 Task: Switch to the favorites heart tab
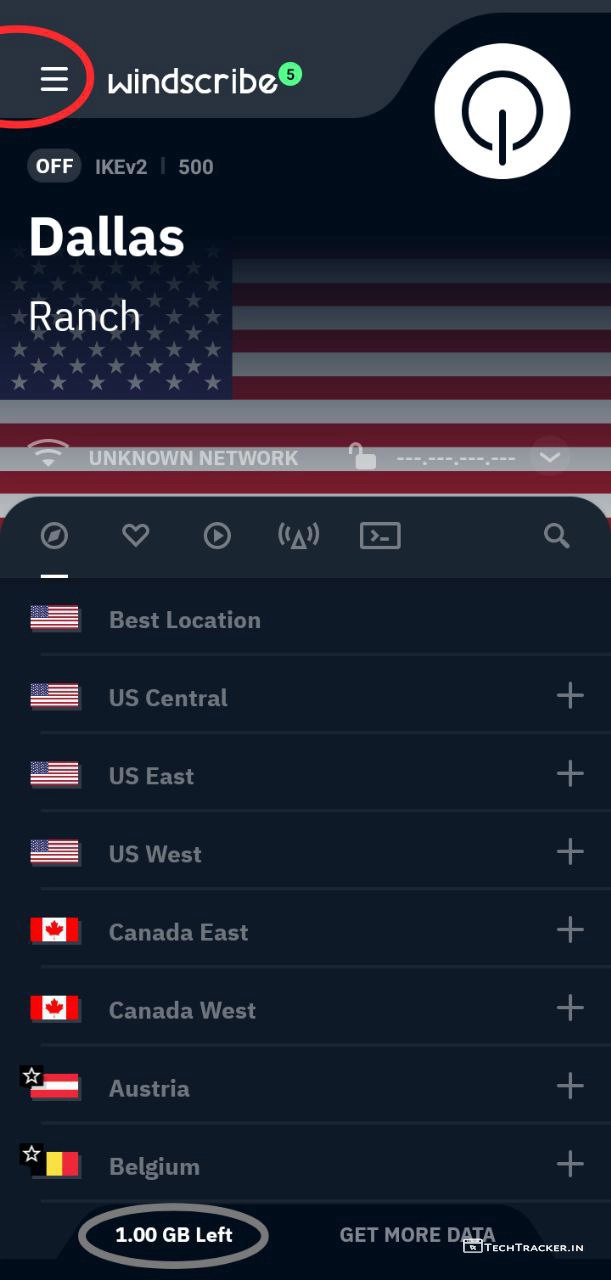click(136, 536)
